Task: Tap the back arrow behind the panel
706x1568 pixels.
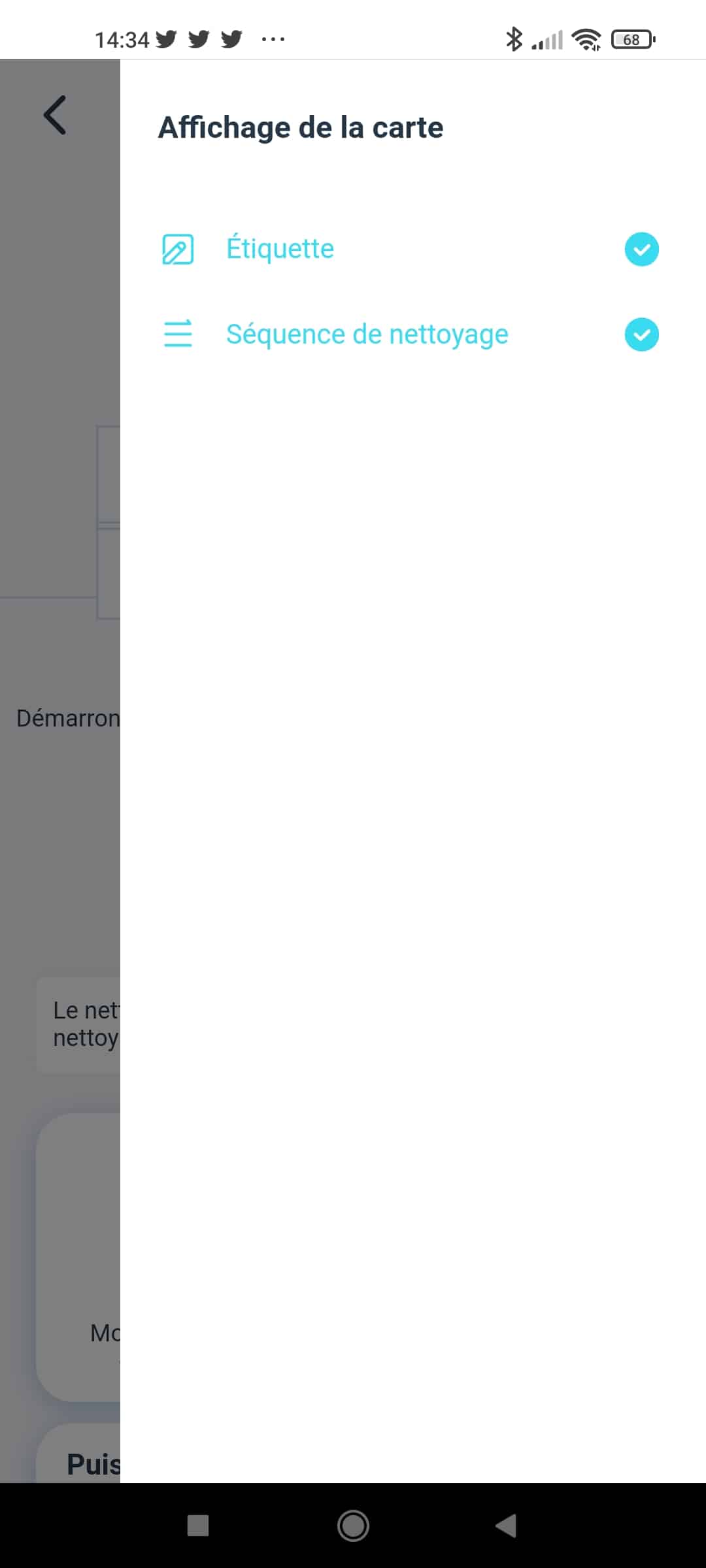Action: tap(56, 115)
